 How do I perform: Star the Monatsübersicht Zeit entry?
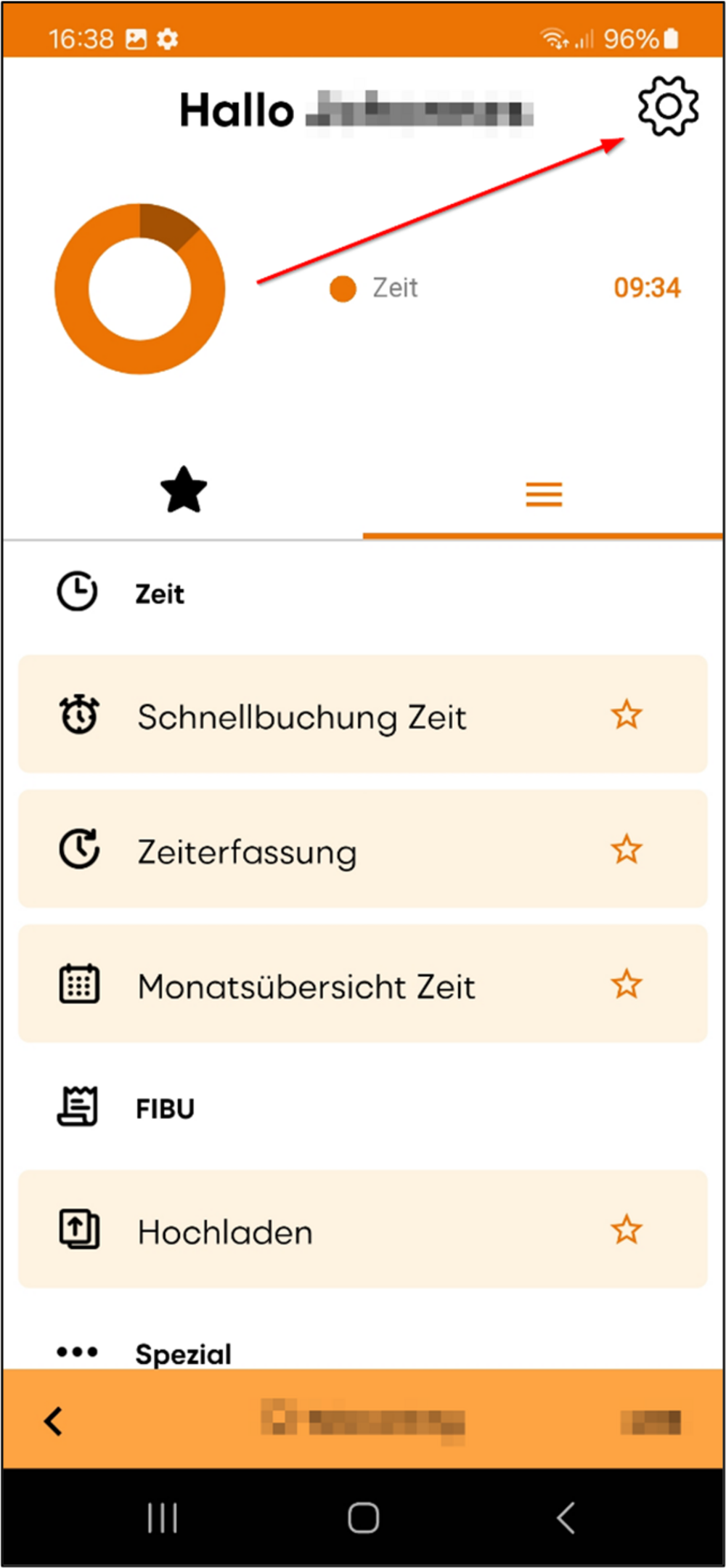[627, 984]
